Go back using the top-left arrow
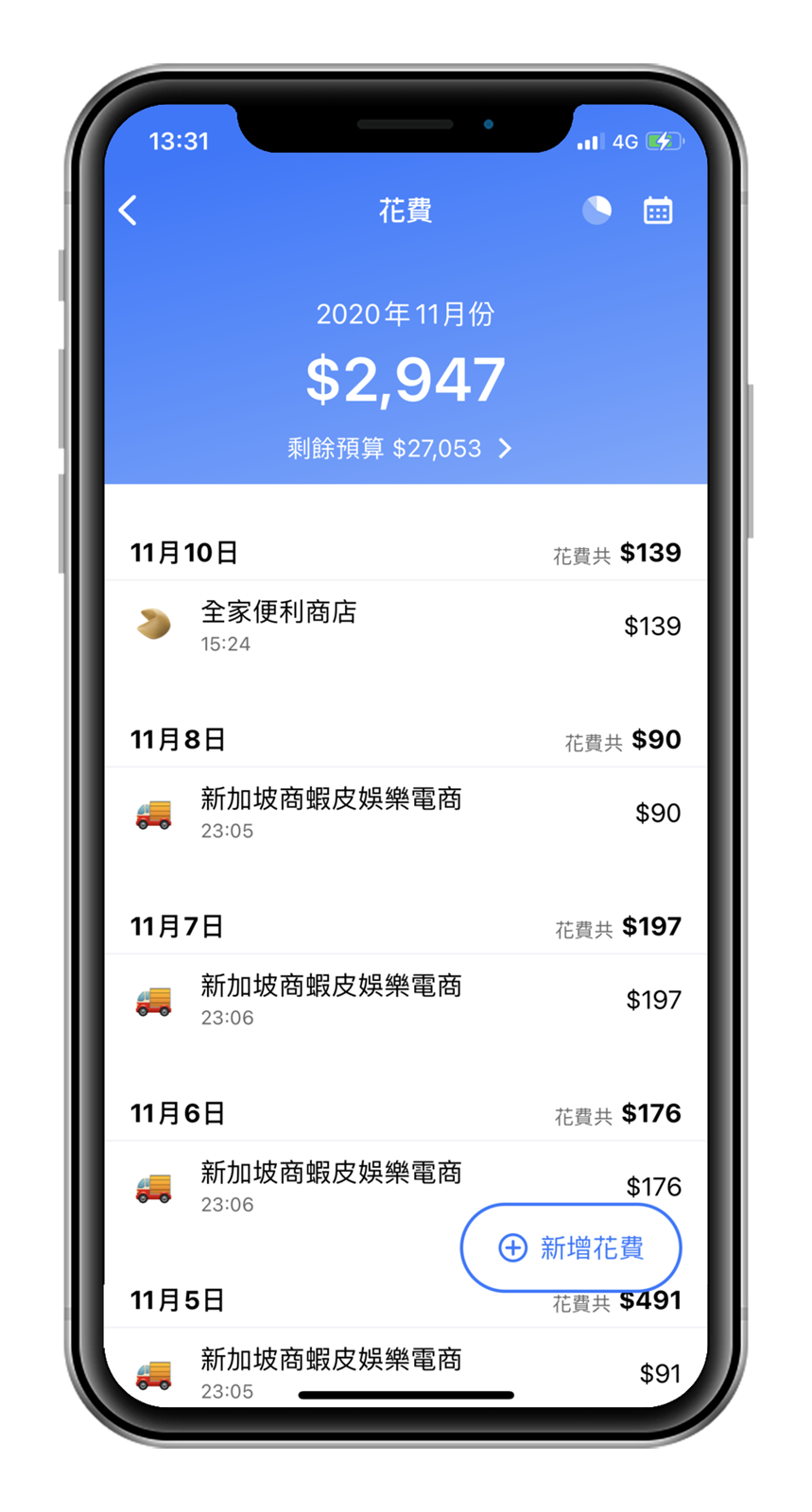Screen dimensions: 812x1512 [x=129, y=211]
